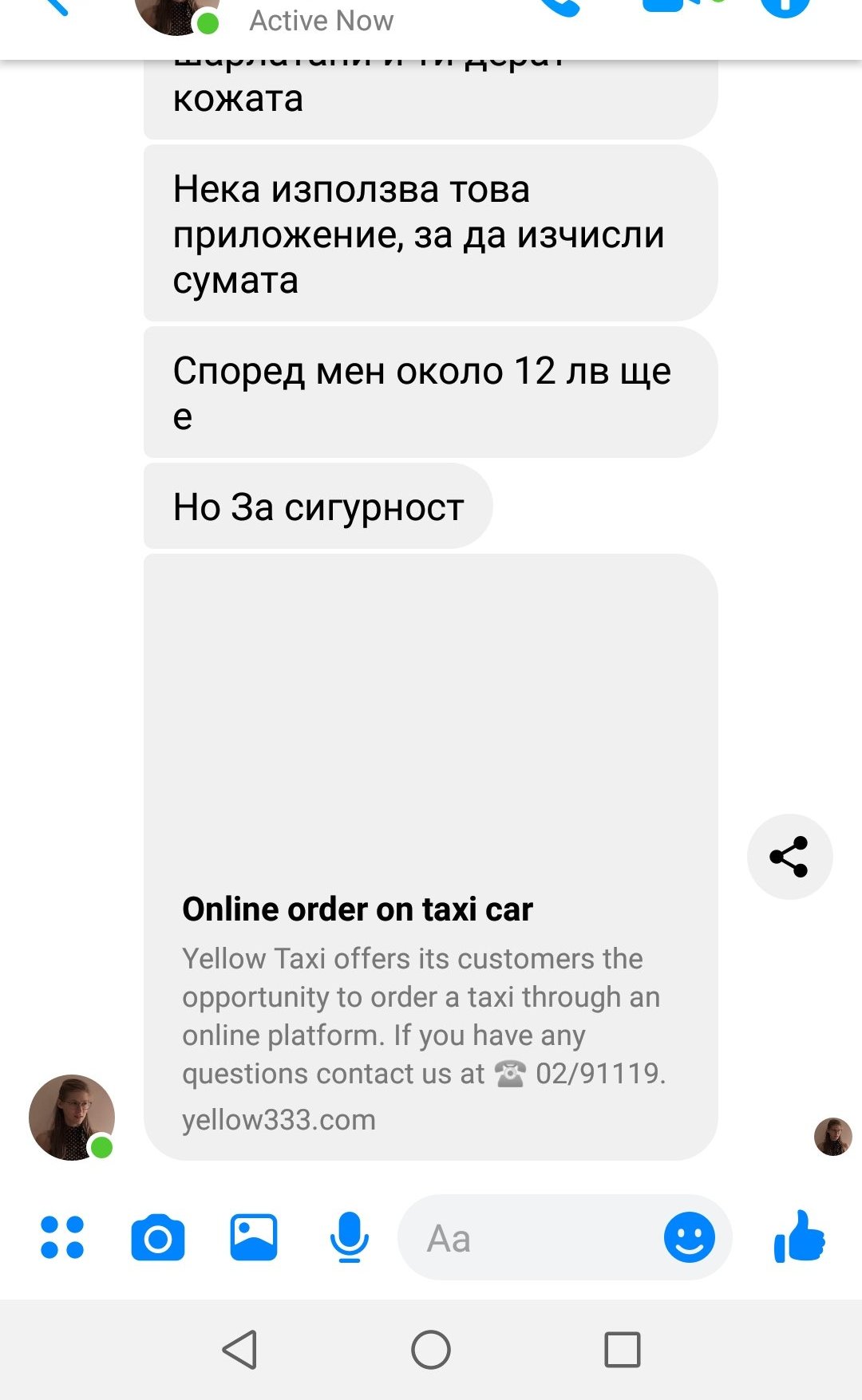Send a thumbs-up like
This screenshot has width=862, height=1400.
tap(799, 1237)
